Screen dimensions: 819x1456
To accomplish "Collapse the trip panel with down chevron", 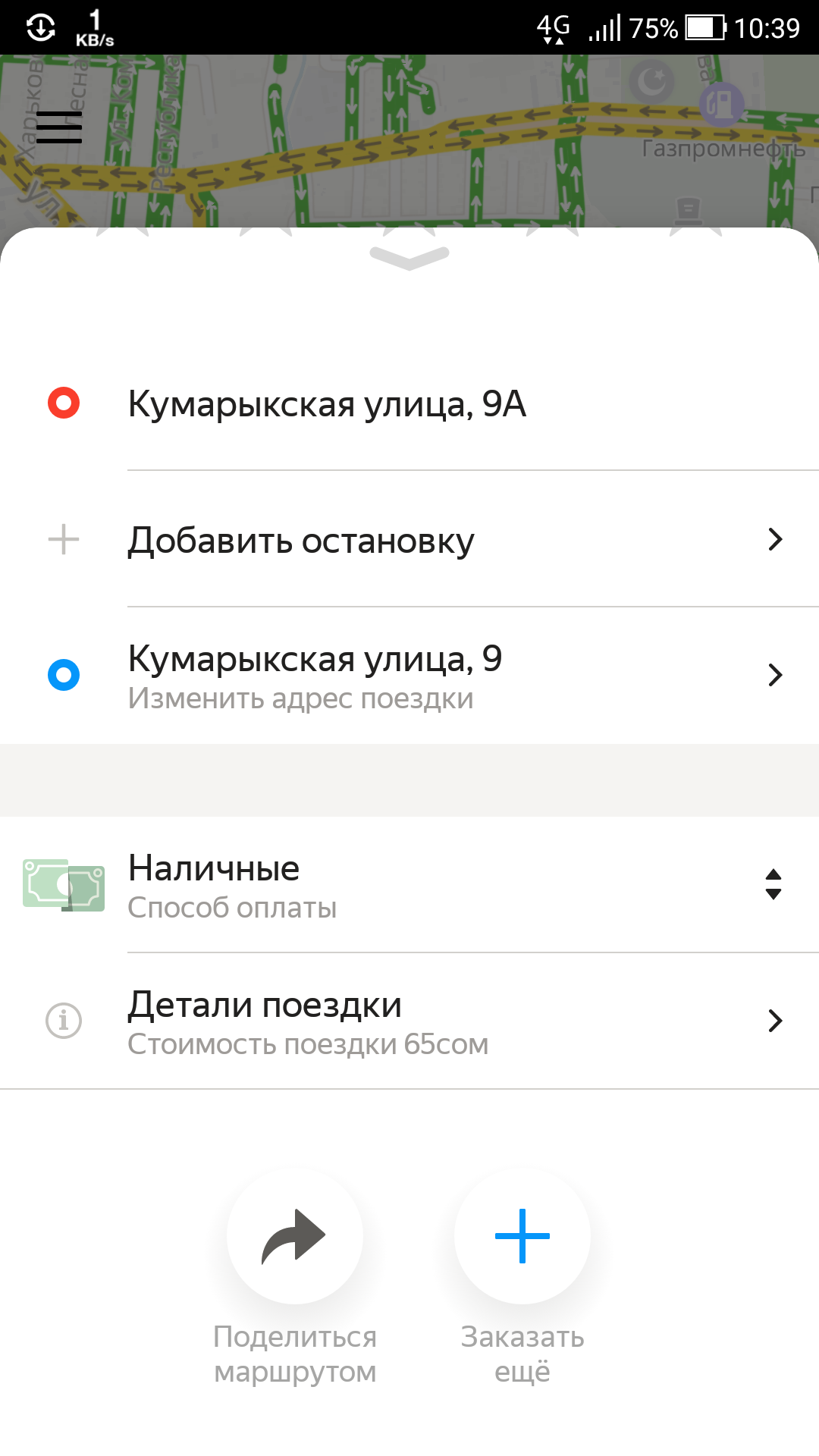I will point(409,258).
